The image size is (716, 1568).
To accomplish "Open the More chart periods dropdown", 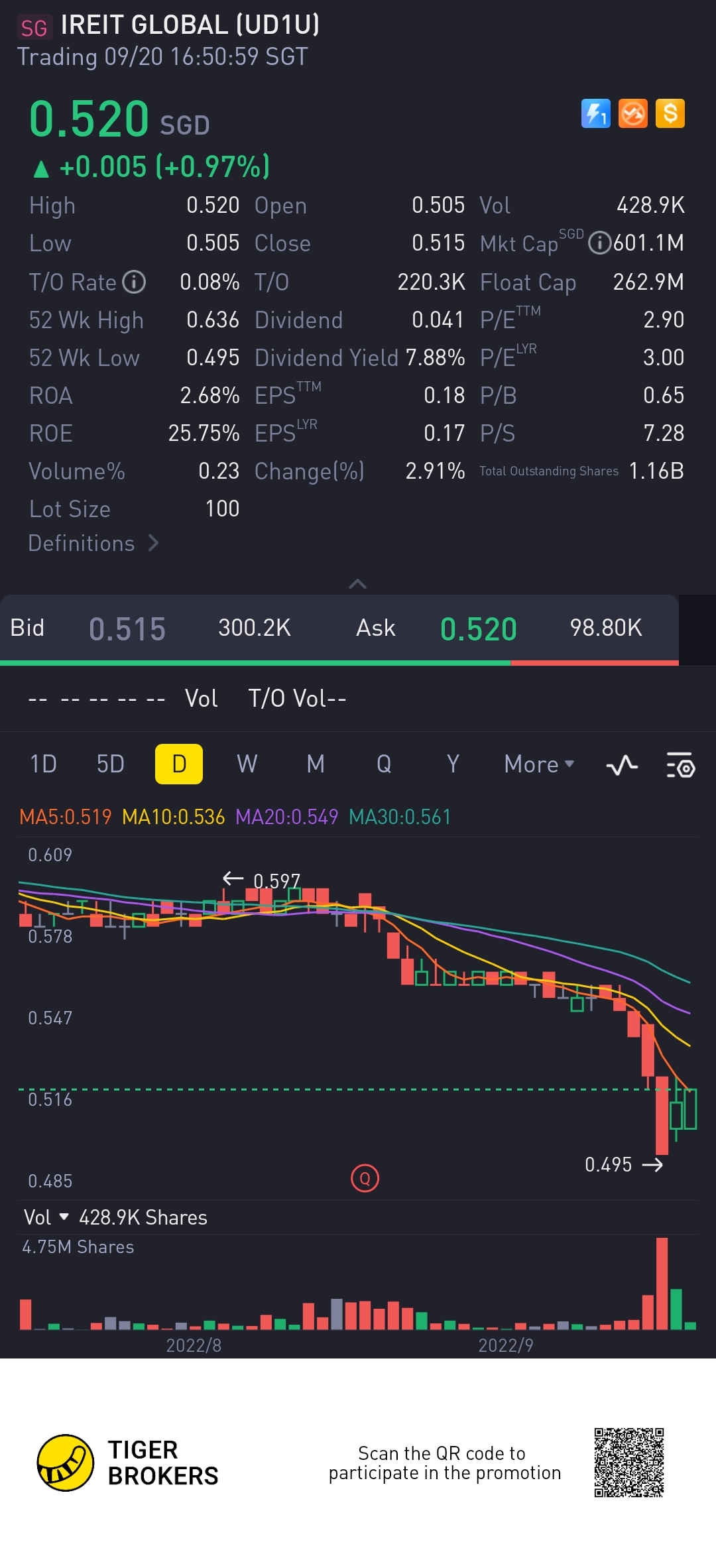I will click(538, 764).
